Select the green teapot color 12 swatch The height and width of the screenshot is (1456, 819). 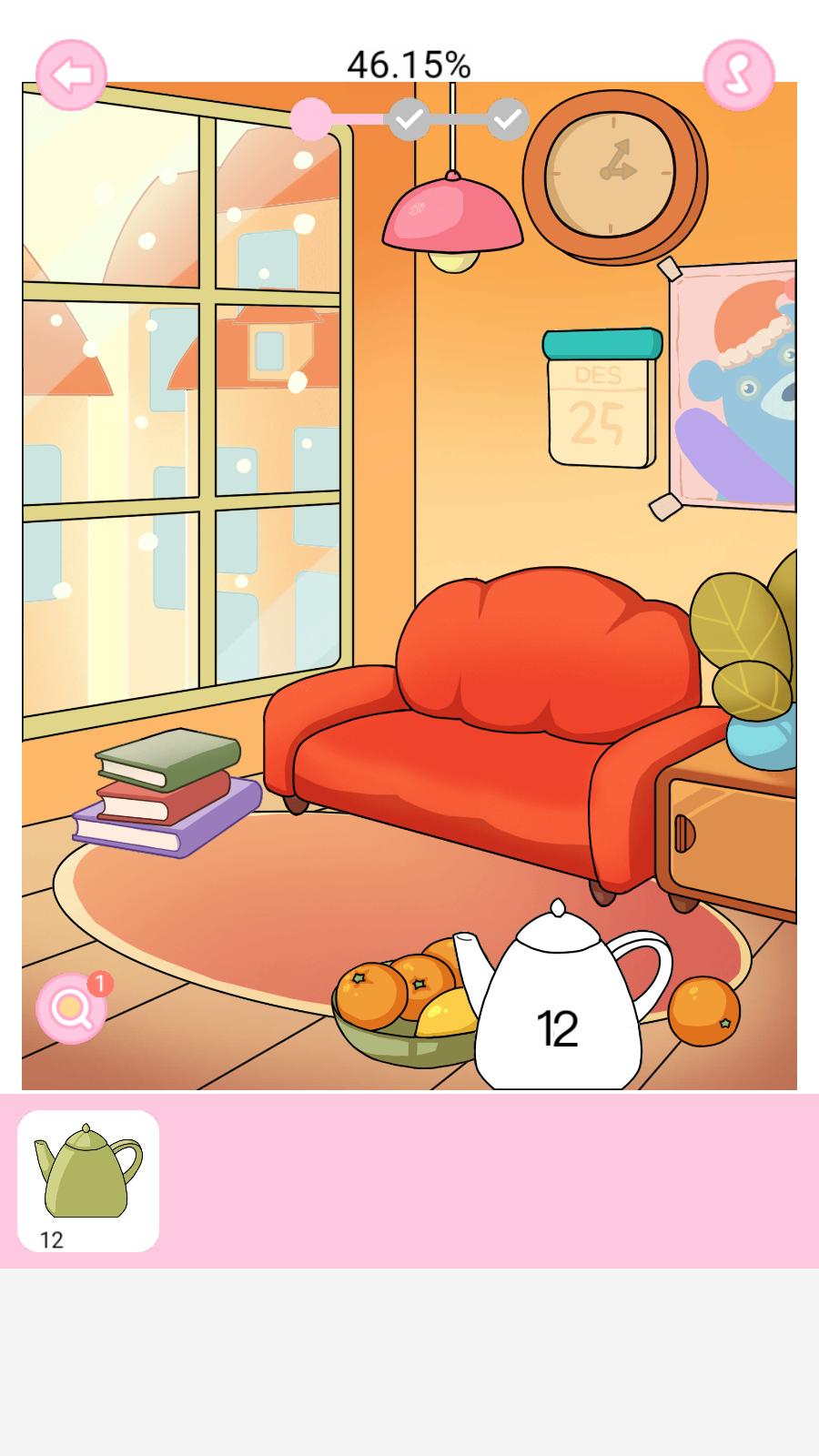[88, 1180]
